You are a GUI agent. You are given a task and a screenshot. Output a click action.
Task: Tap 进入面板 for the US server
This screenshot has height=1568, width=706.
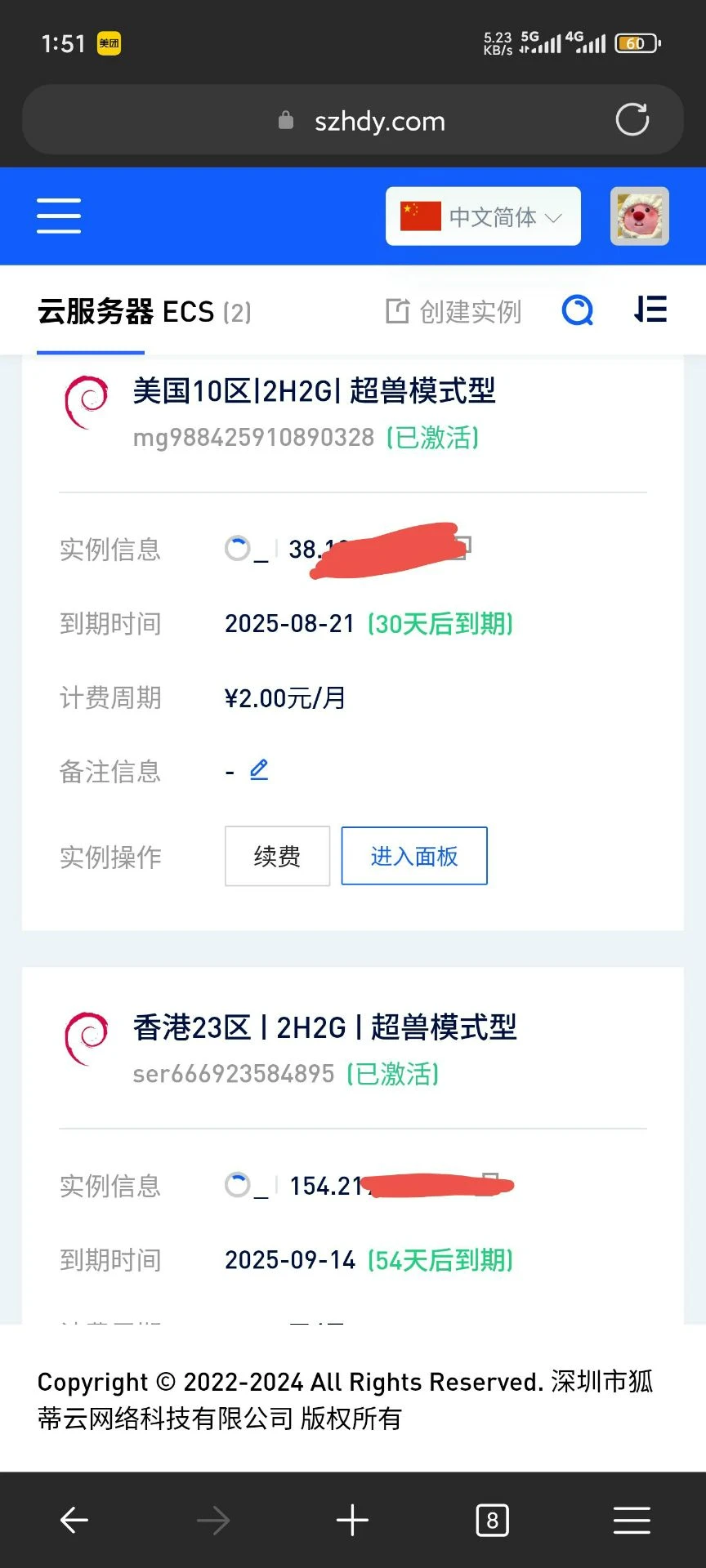coord(414,856)
